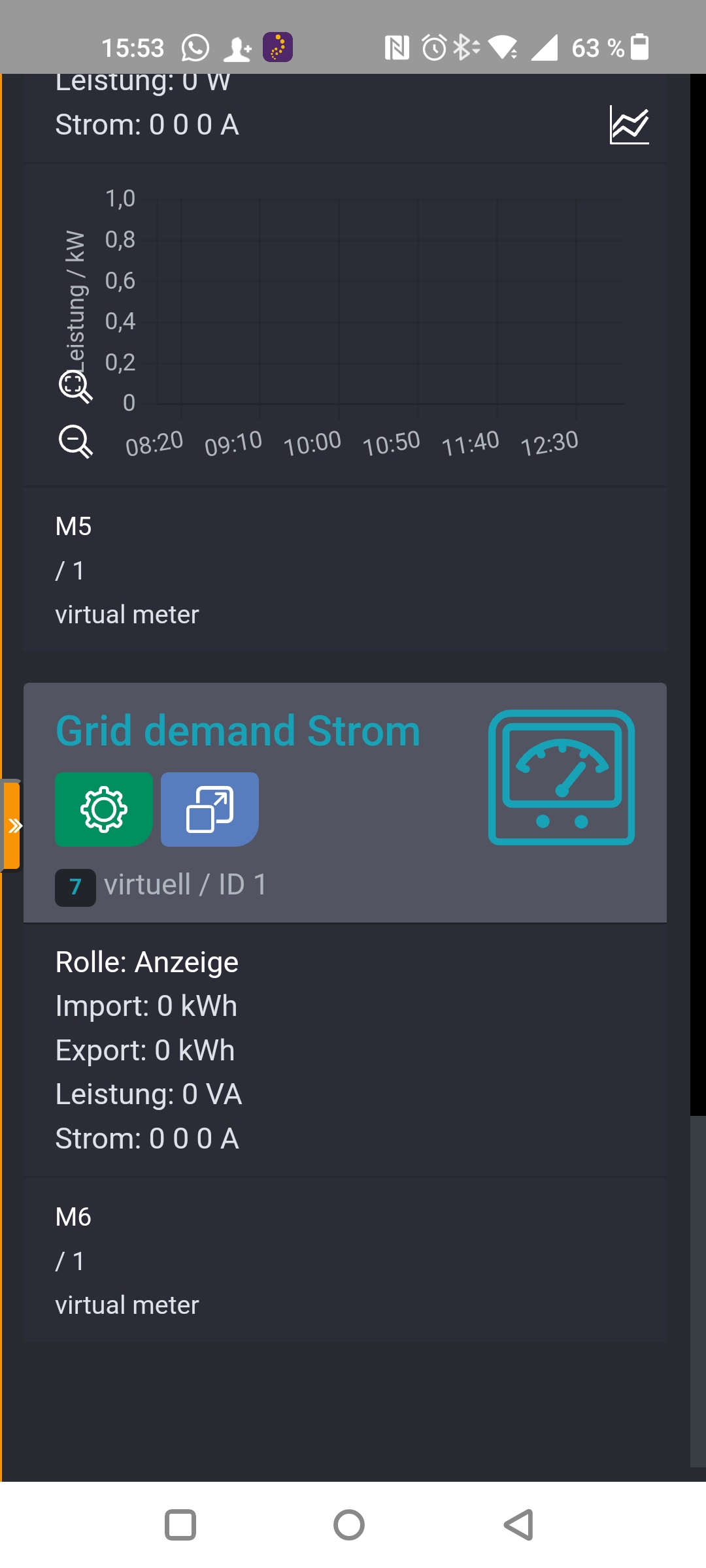Open the Grid demand Strom title link
The width and height of the screenshot is (706, 1568).
coord(238,730)
